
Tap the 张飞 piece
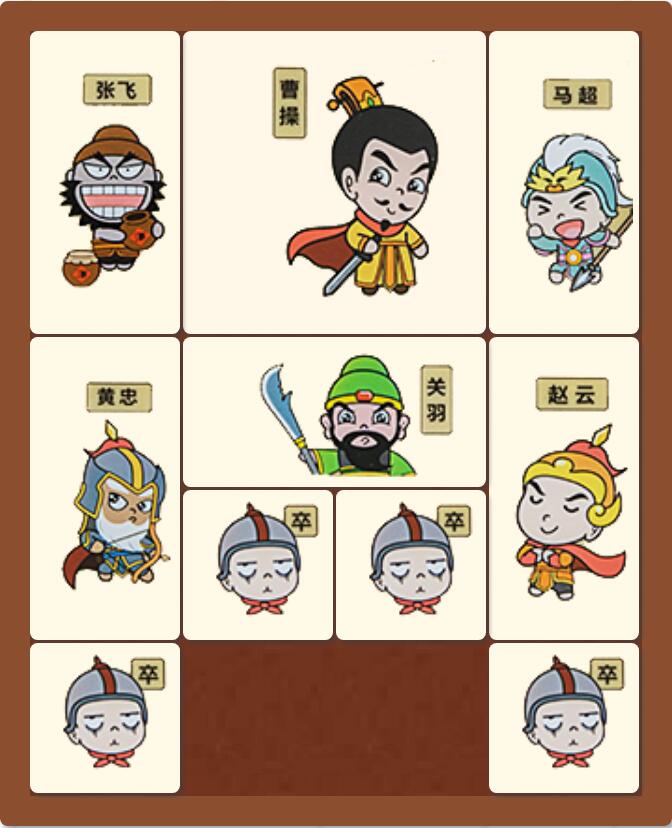(x=105, y=182)
